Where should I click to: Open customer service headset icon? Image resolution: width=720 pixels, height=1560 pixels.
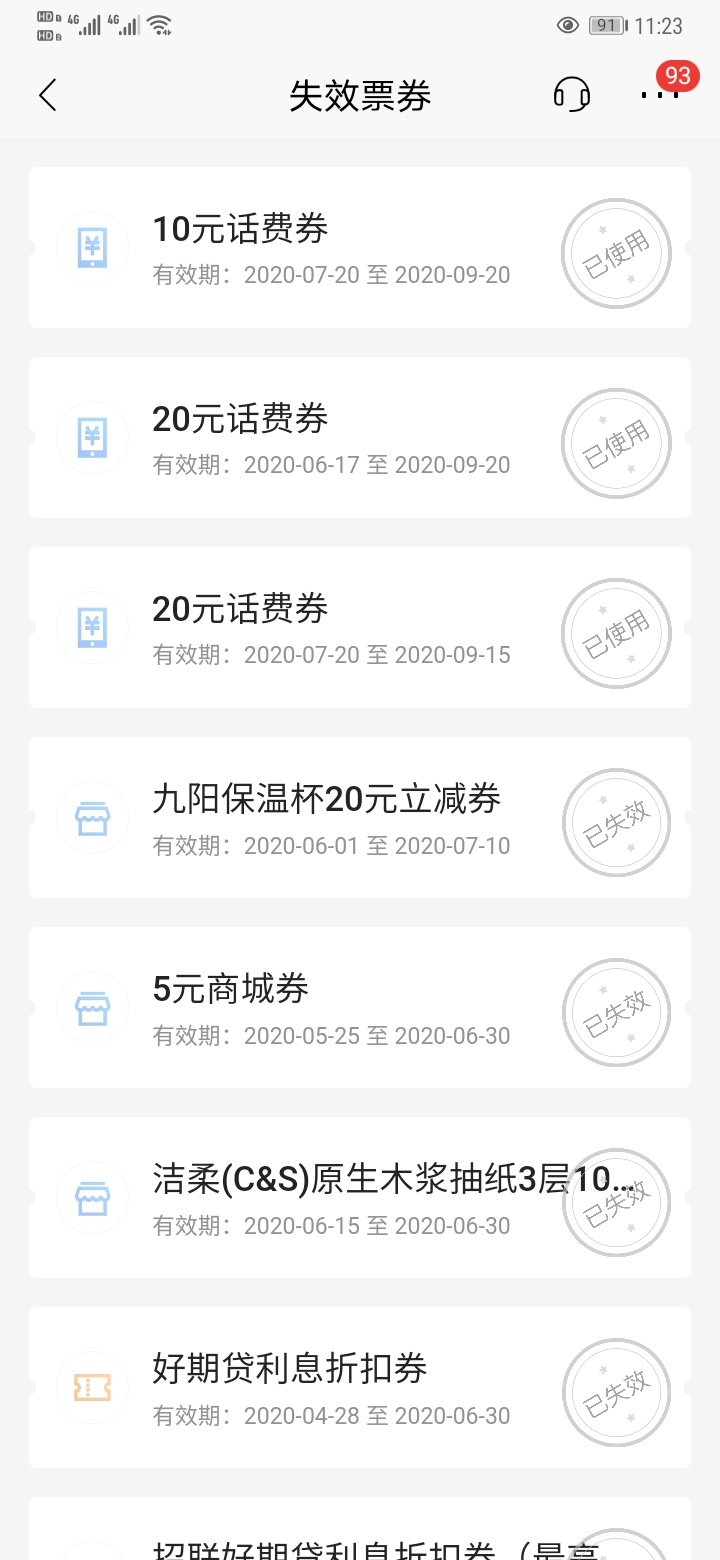point(572,95)
